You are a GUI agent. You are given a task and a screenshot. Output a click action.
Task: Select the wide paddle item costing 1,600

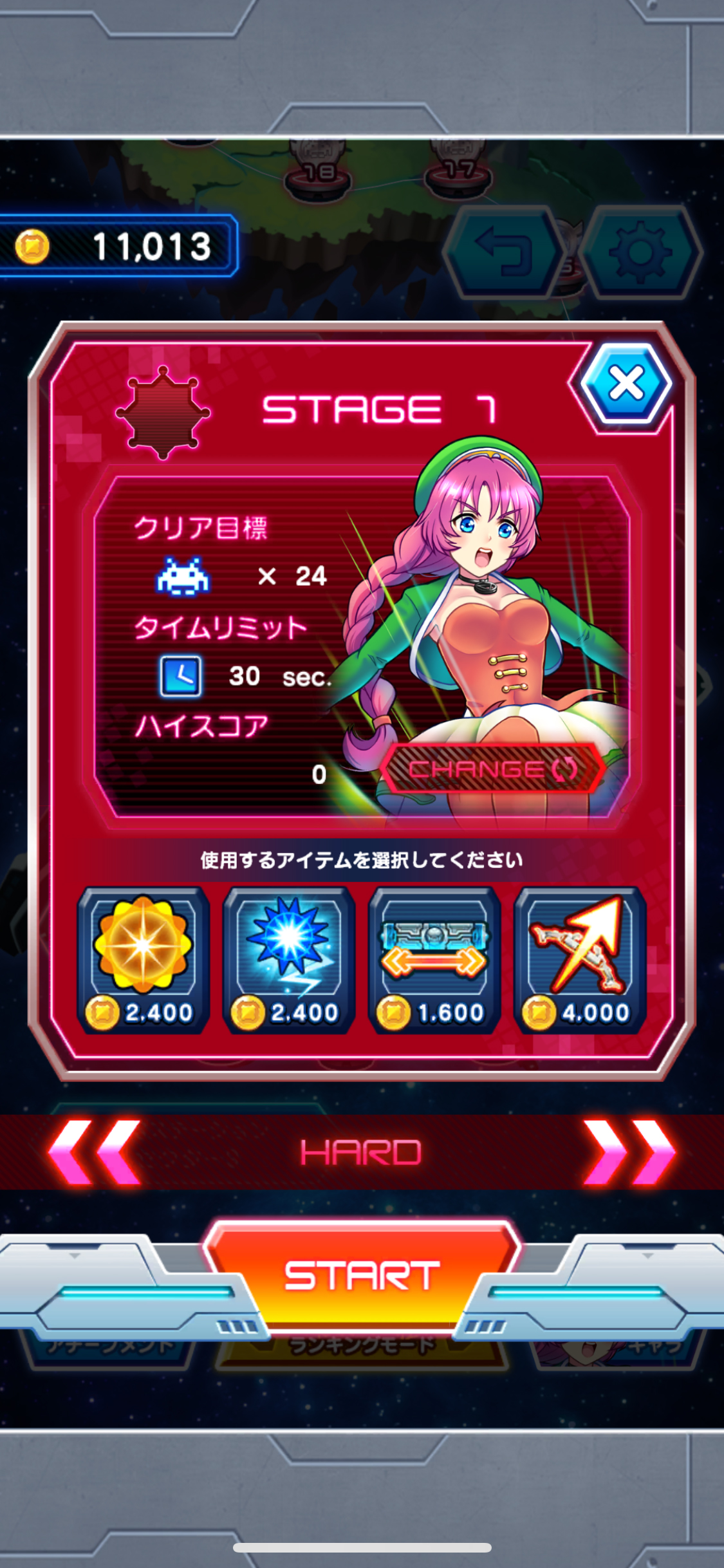pos(434,959)
